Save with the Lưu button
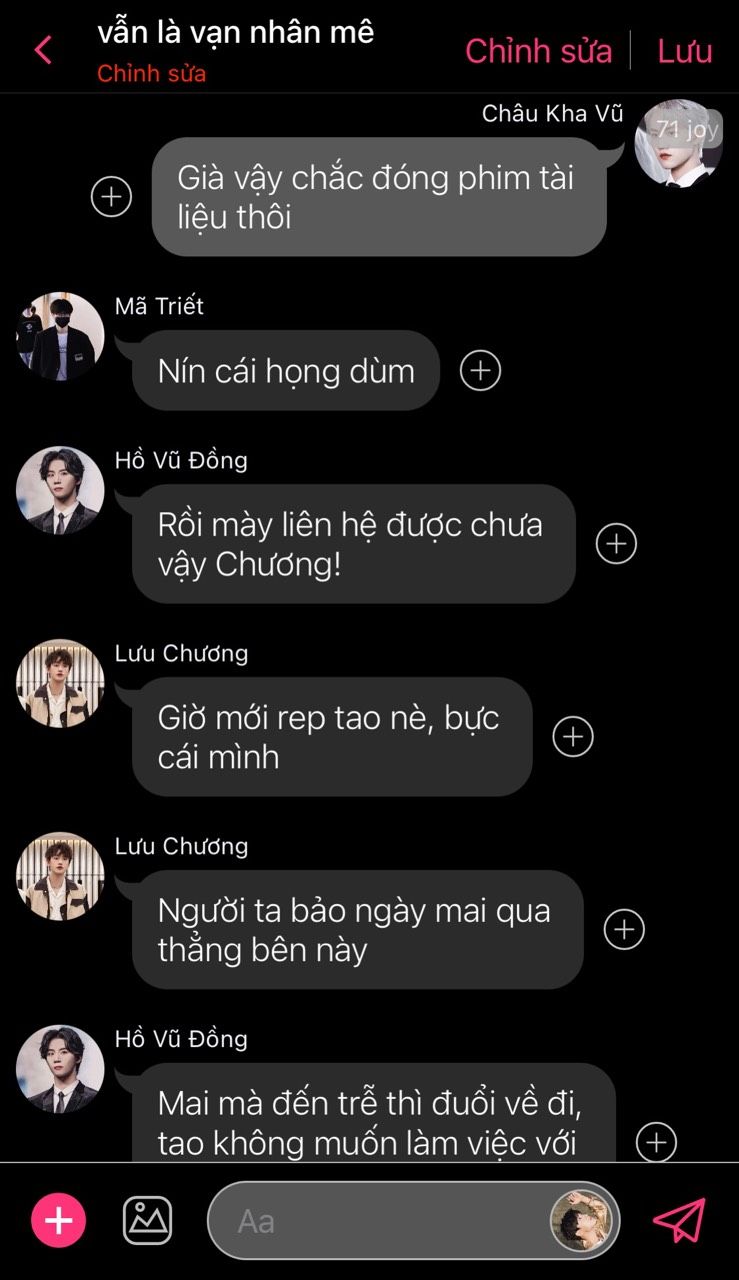The width and height of the screenshot is (739, 1280). point(684,50)
